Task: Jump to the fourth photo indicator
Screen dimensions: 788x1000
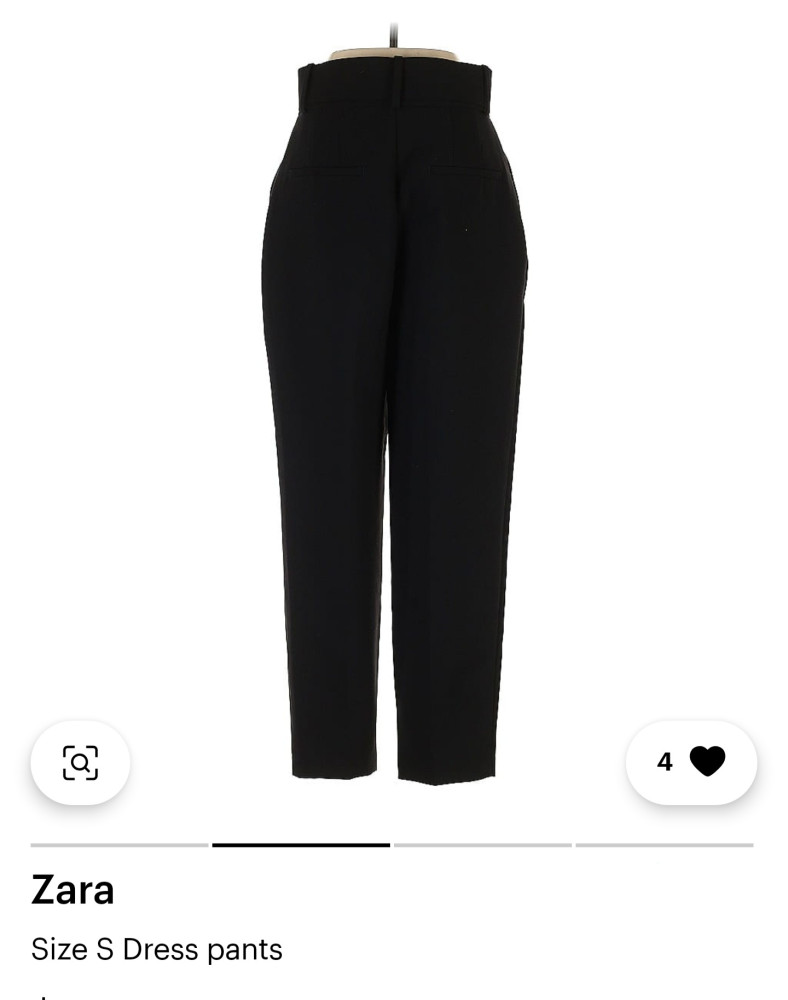Action: point(664,845)
